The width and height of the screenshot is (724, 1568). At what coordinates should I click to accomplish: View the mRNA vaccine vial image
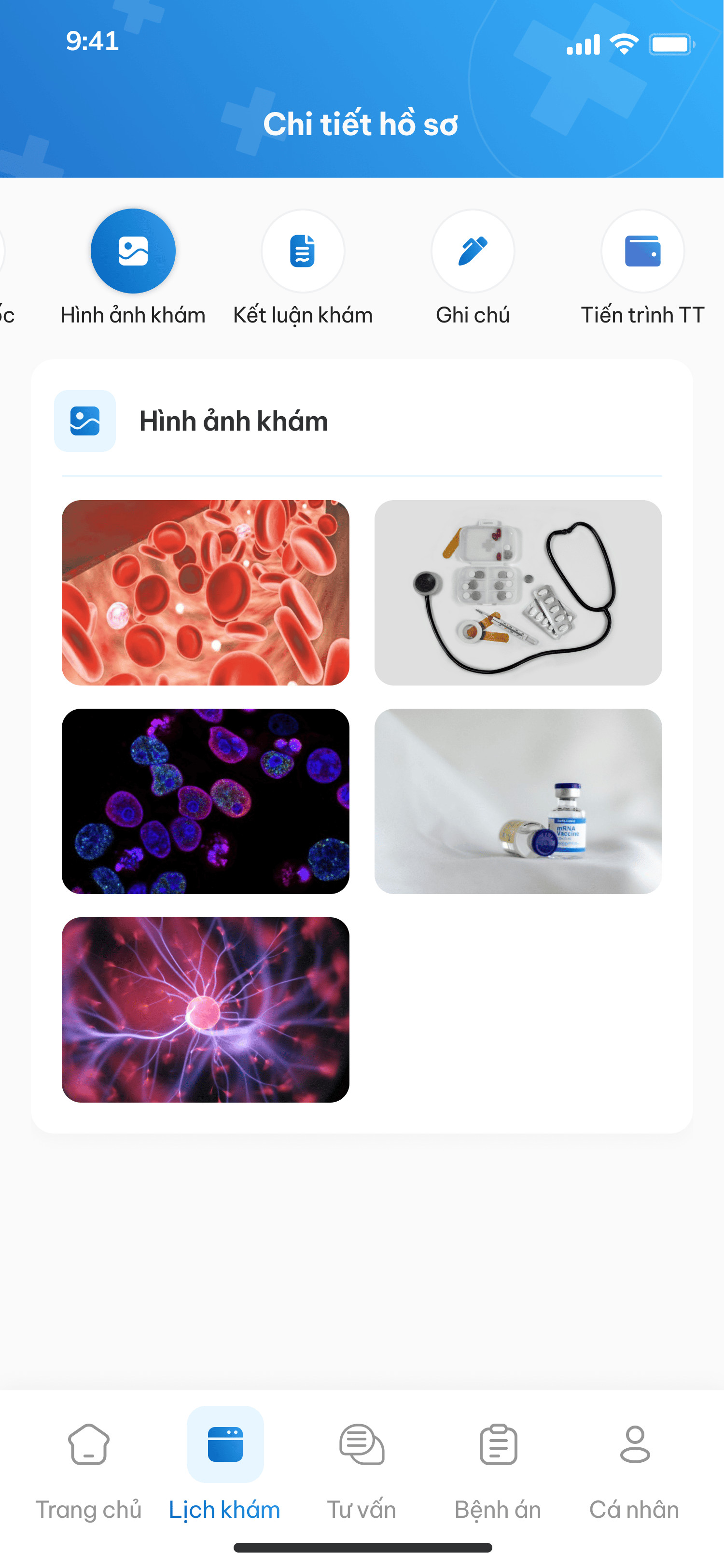point(518,801)
